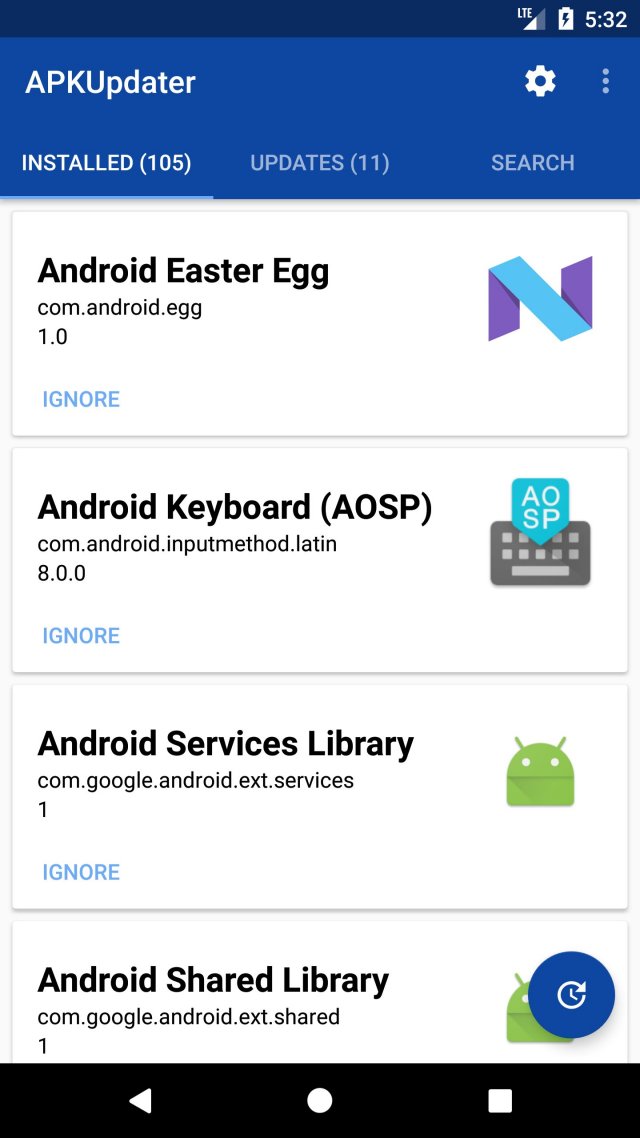This screenshot has width=640, height=1138.
Task: Go to the home screen
Action: (320, 1101)
